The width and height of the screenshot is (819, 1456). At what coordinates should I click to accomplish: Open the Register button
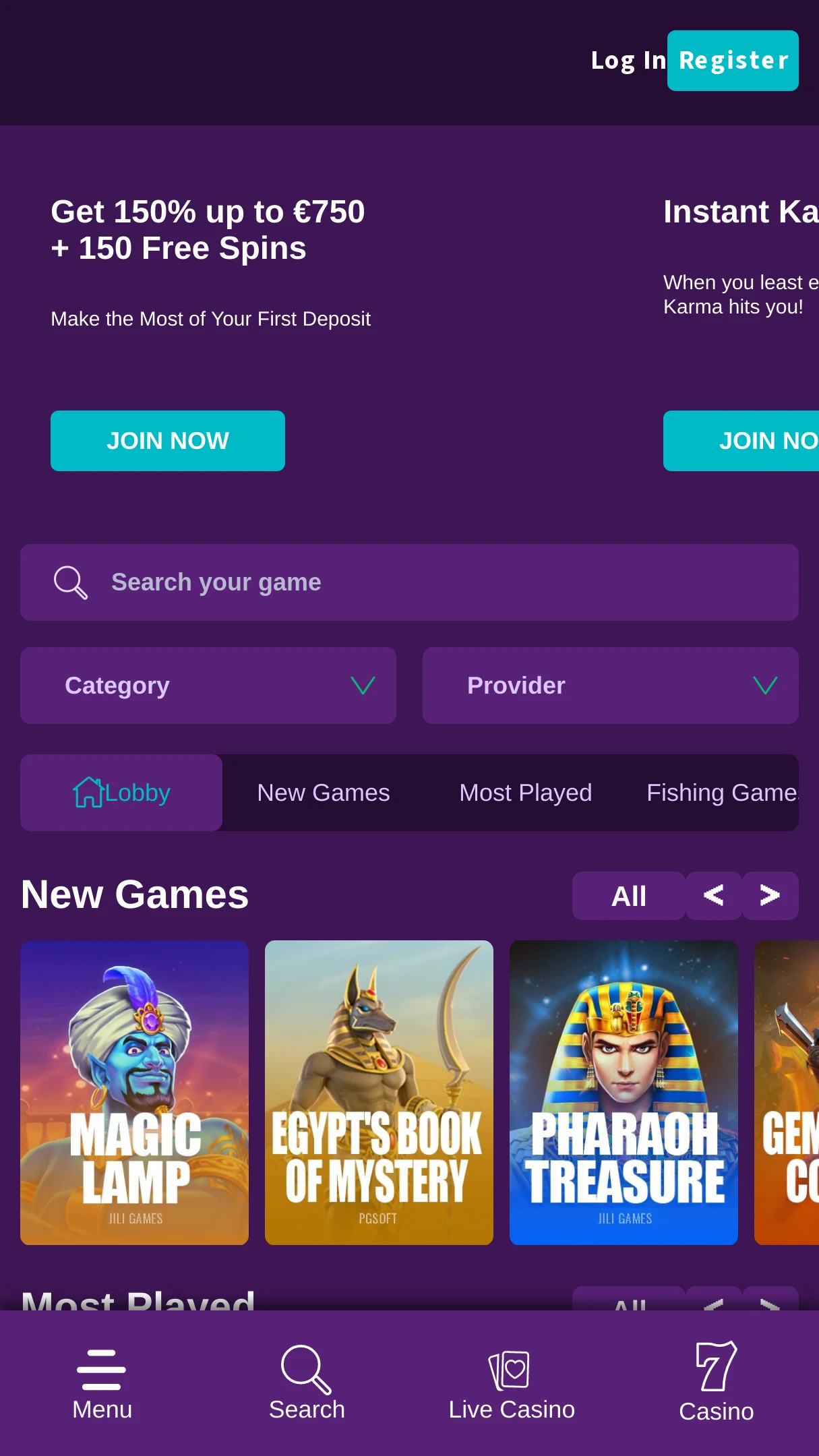[733, 61]
